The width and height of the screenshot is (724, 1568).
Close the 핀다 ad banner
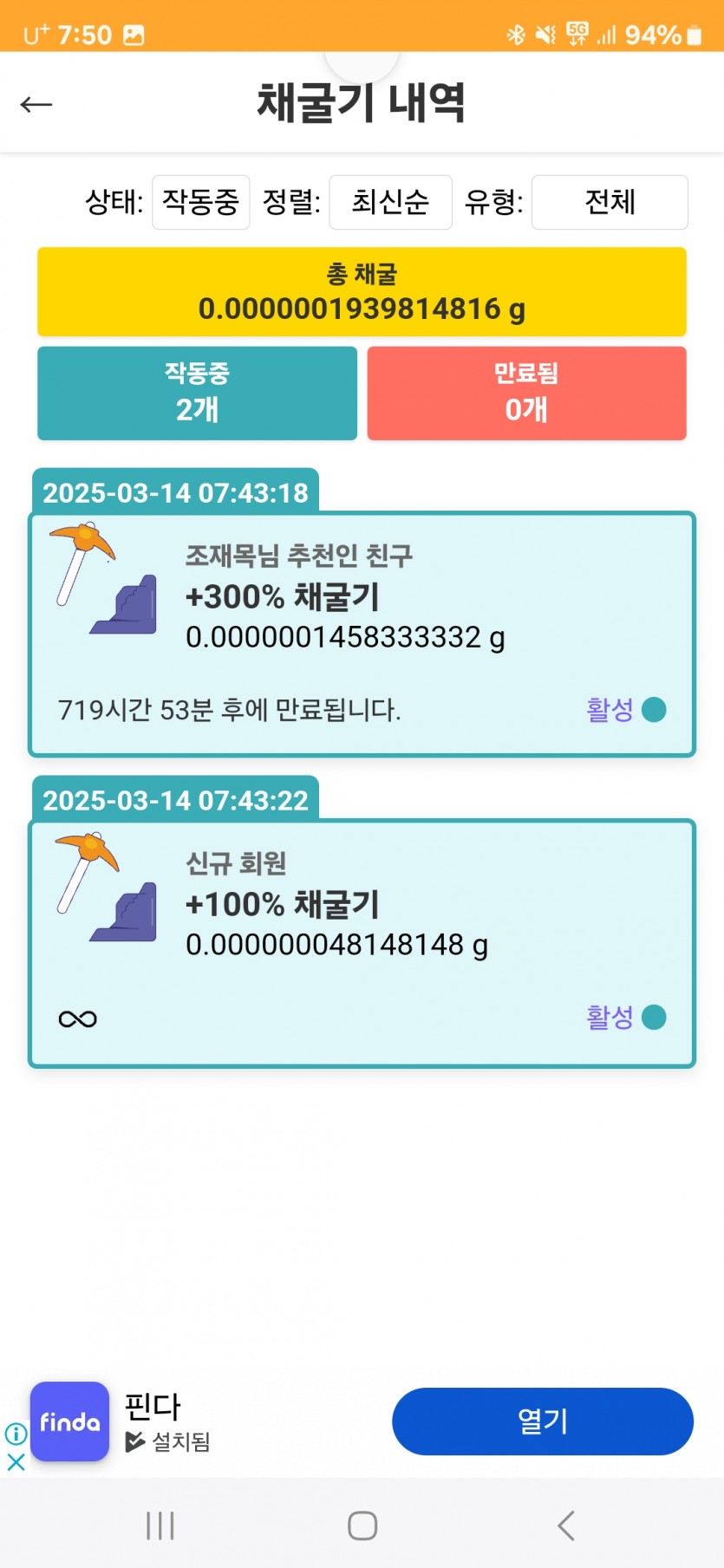tap(16, 1462)
